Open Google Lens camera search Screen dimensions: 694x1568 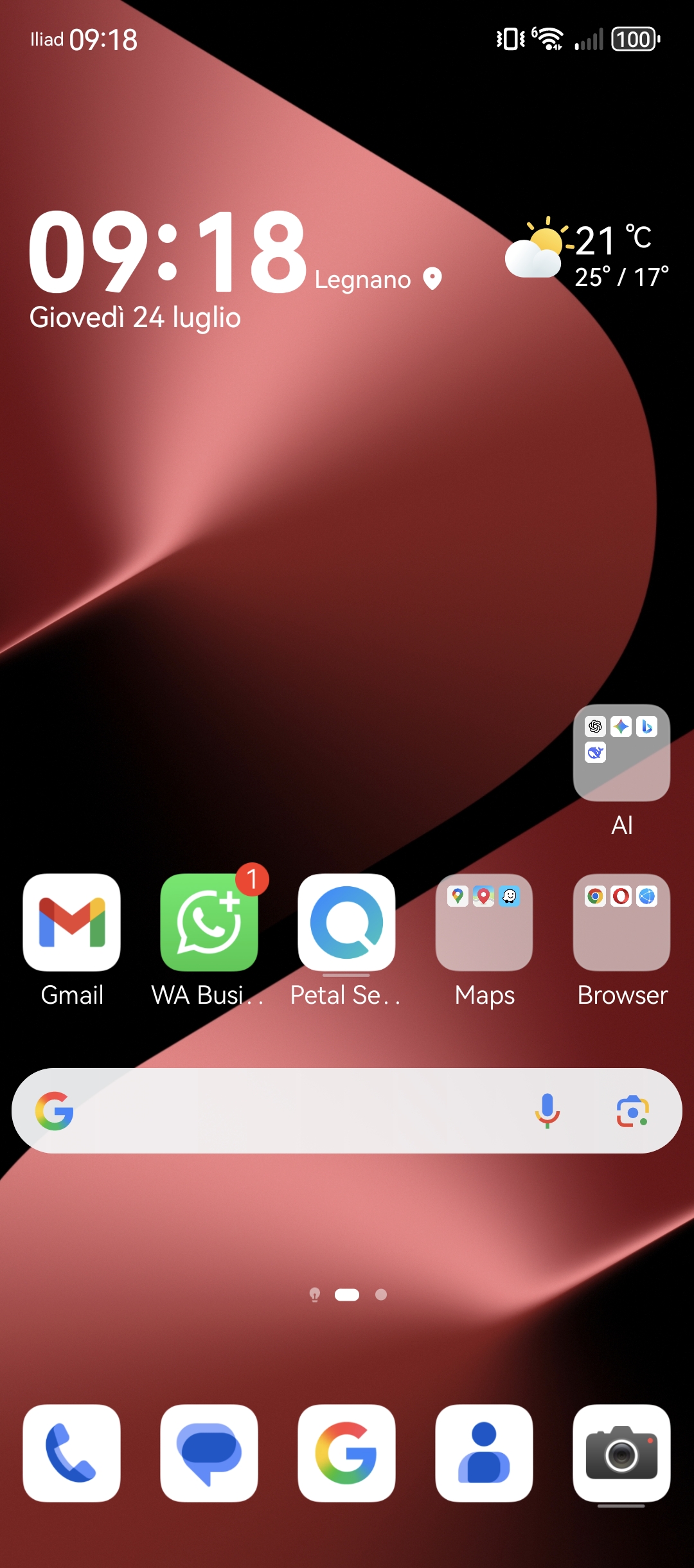tap(632, 1110)
